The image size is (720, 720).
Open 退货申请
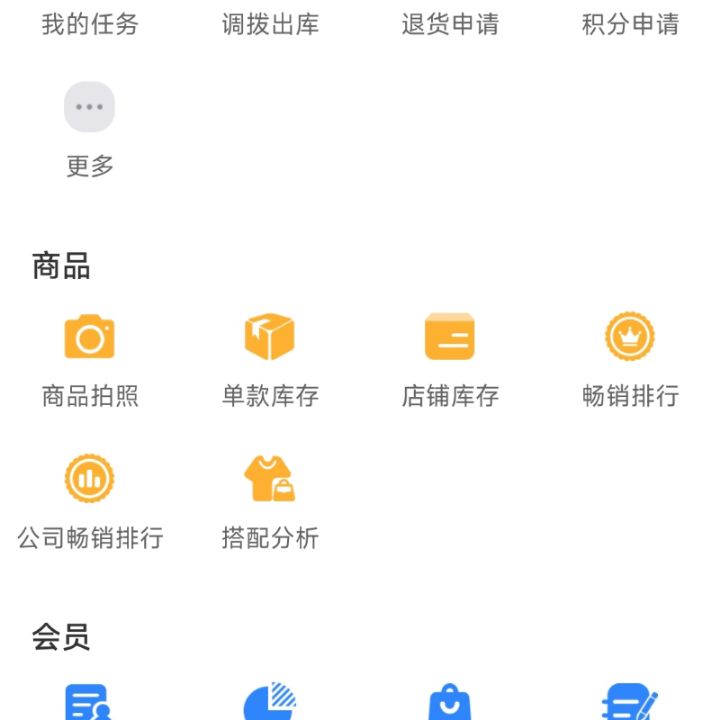click(450, 24)
